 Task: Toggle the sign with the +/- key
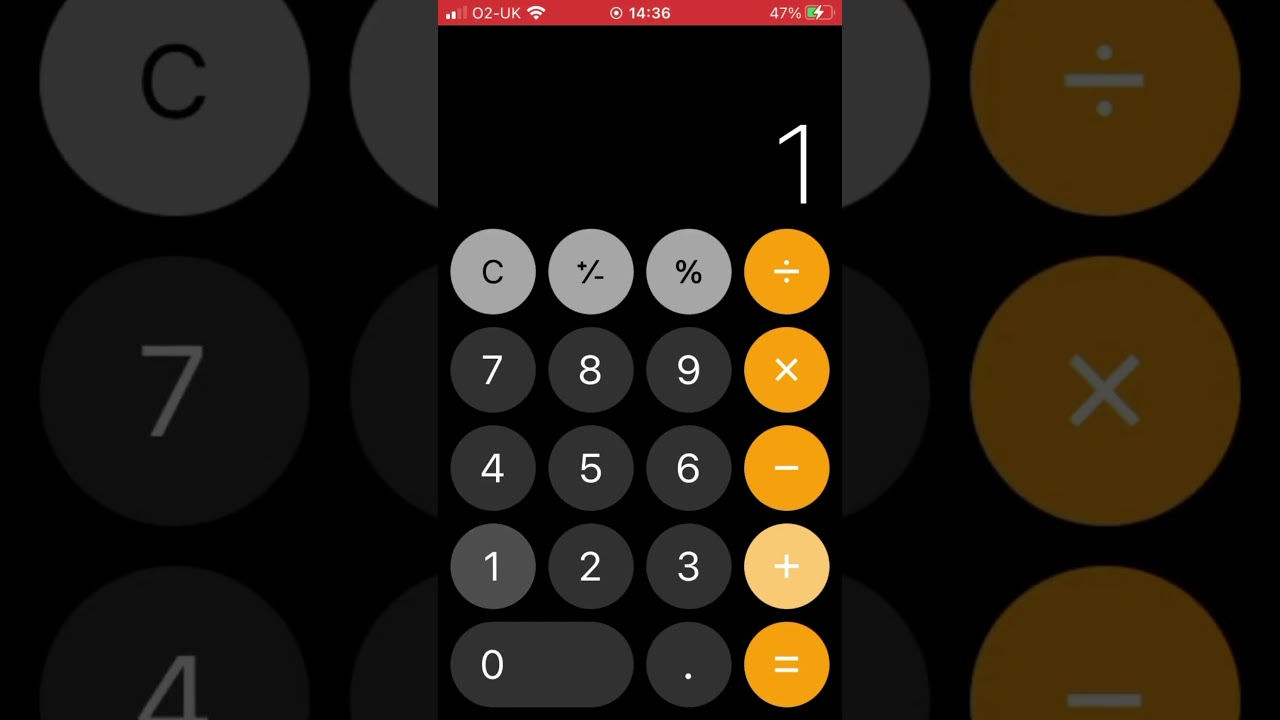point(590,272)
